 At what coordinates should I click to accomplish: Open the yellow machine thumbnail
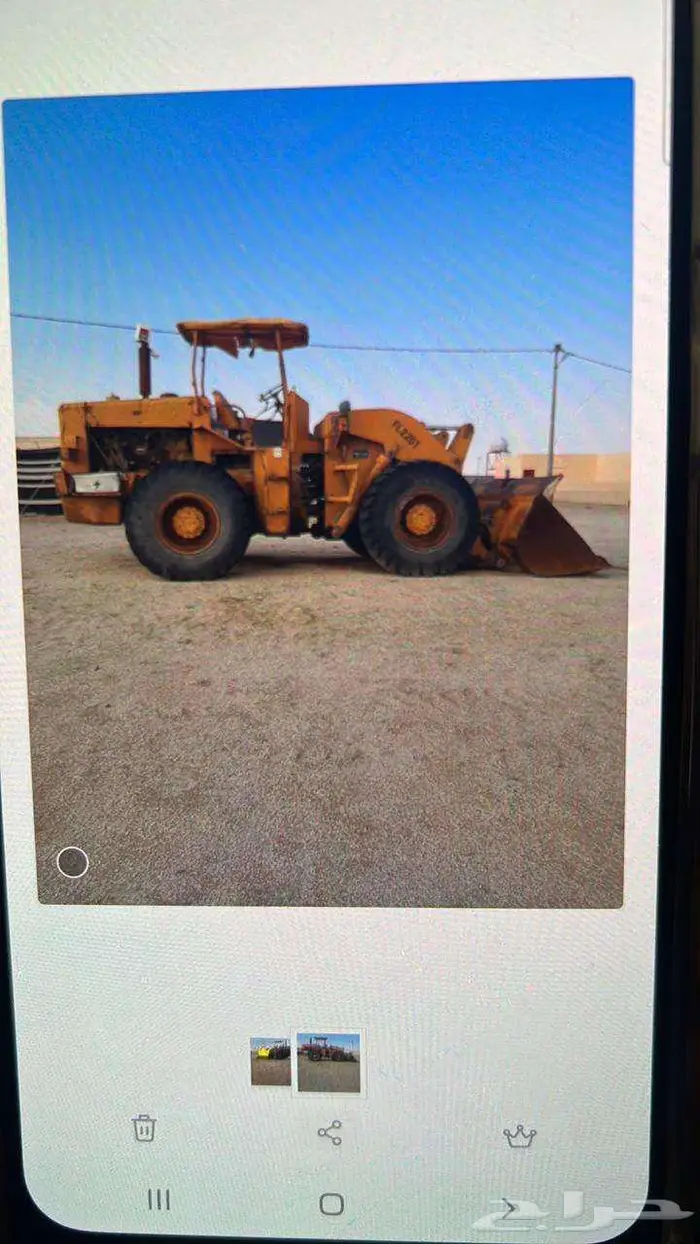coord(271,1062)
